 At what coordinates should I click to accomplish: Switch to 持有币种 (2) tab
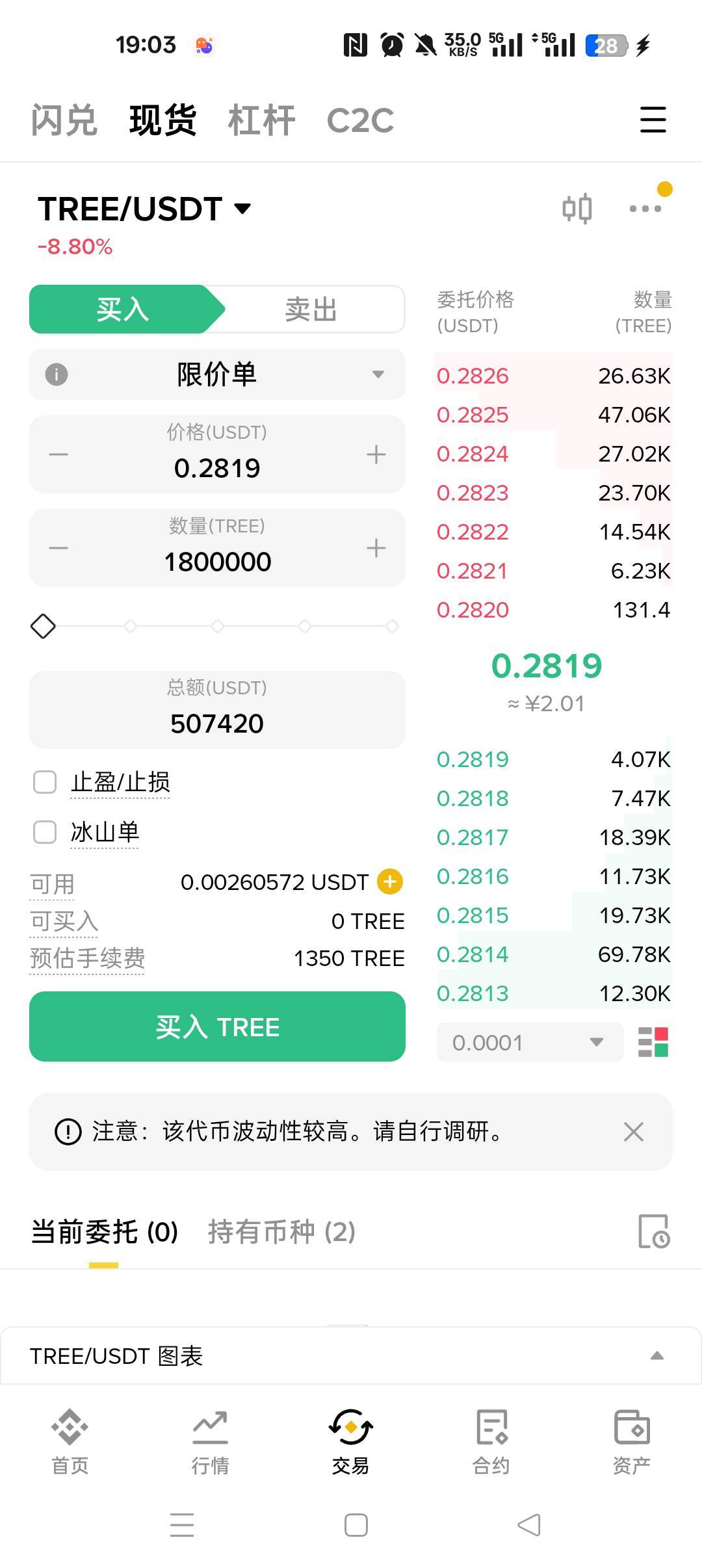[281, 1232]
